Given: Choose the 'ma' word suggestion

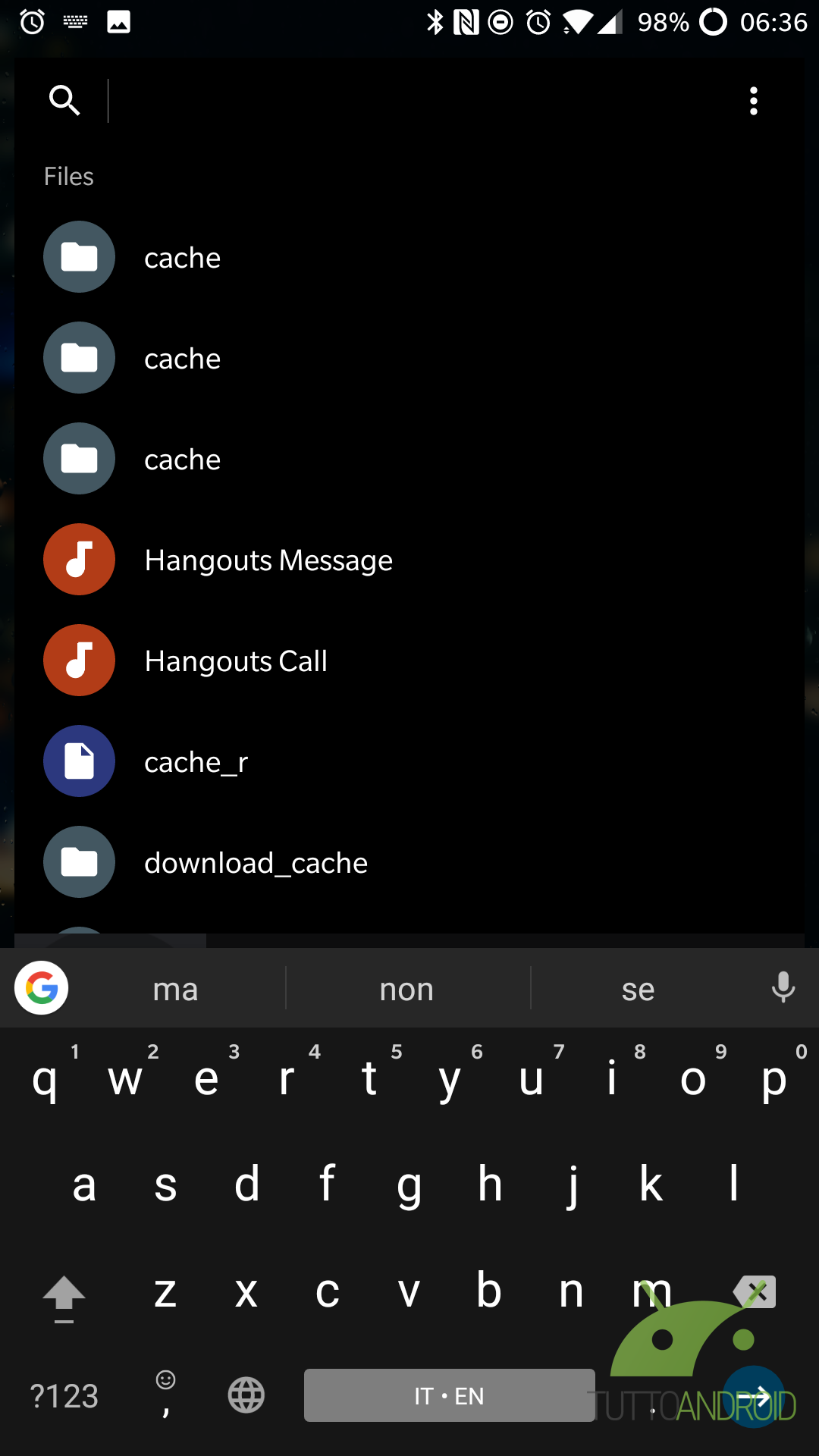Looking at the screenshot, I should [x=175, y=989].
